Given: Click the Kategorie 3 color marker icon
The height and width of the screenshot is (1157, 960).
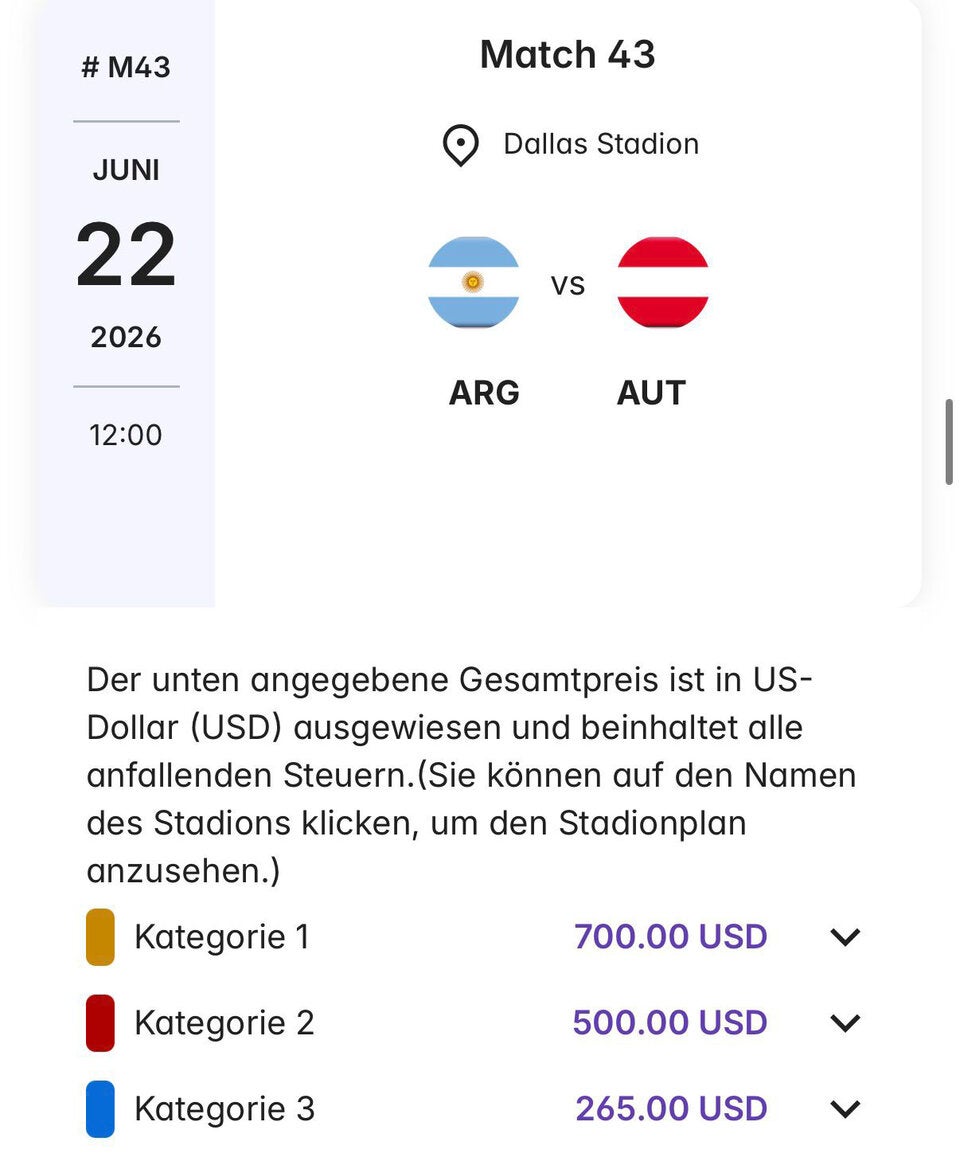Looking at the screenshot, I should [99, 1109].
